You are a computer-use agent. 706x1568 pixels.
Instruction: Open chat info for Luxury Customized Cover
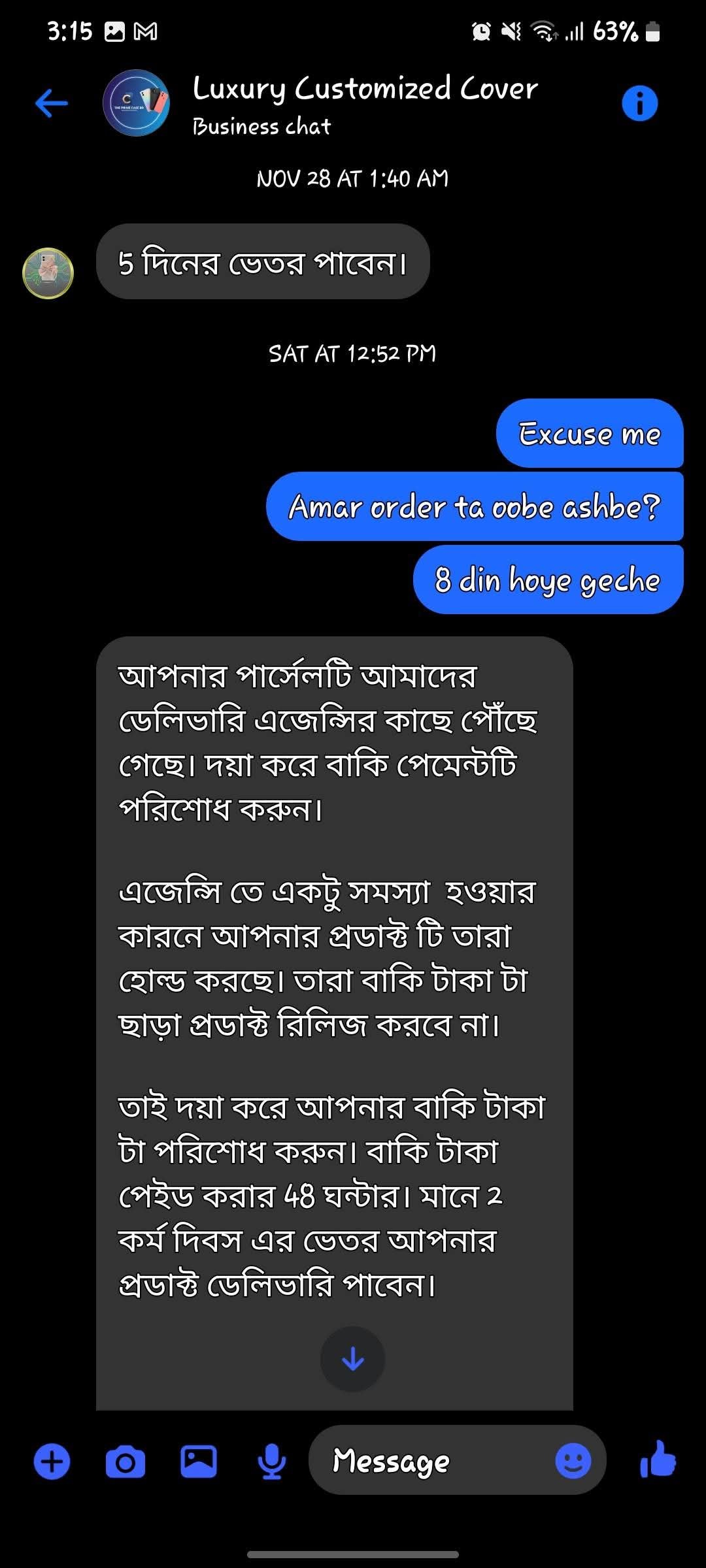pos(639,103)
